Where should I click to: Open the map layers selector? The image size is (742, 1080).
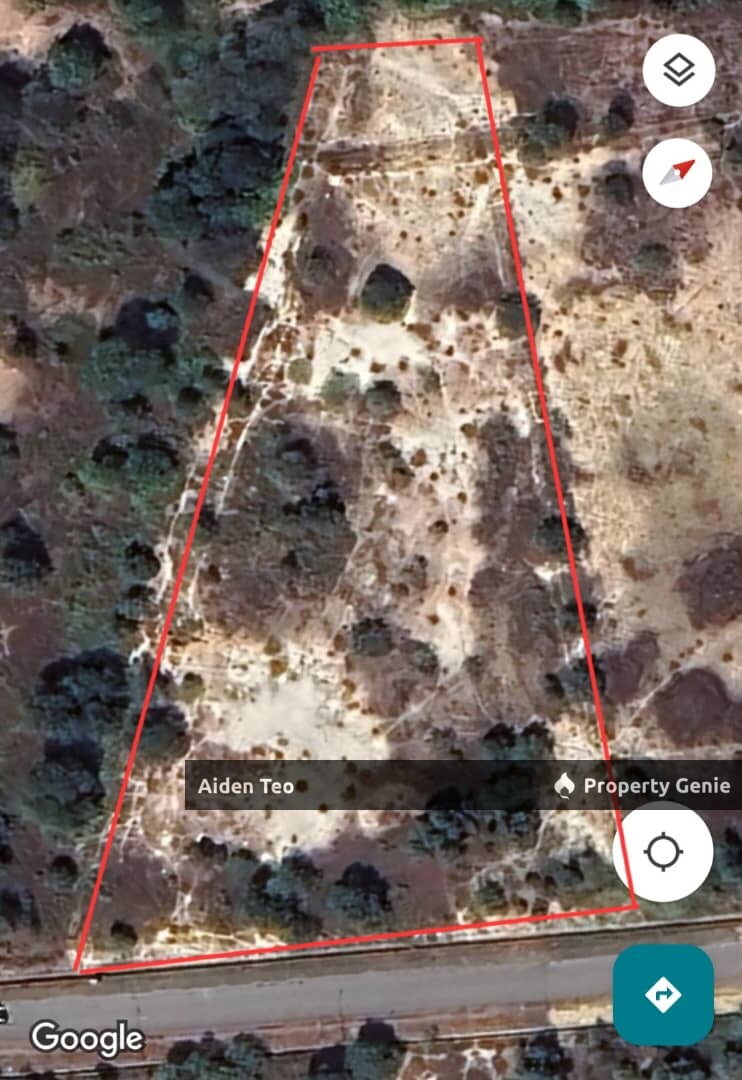(x=678, y=71)
